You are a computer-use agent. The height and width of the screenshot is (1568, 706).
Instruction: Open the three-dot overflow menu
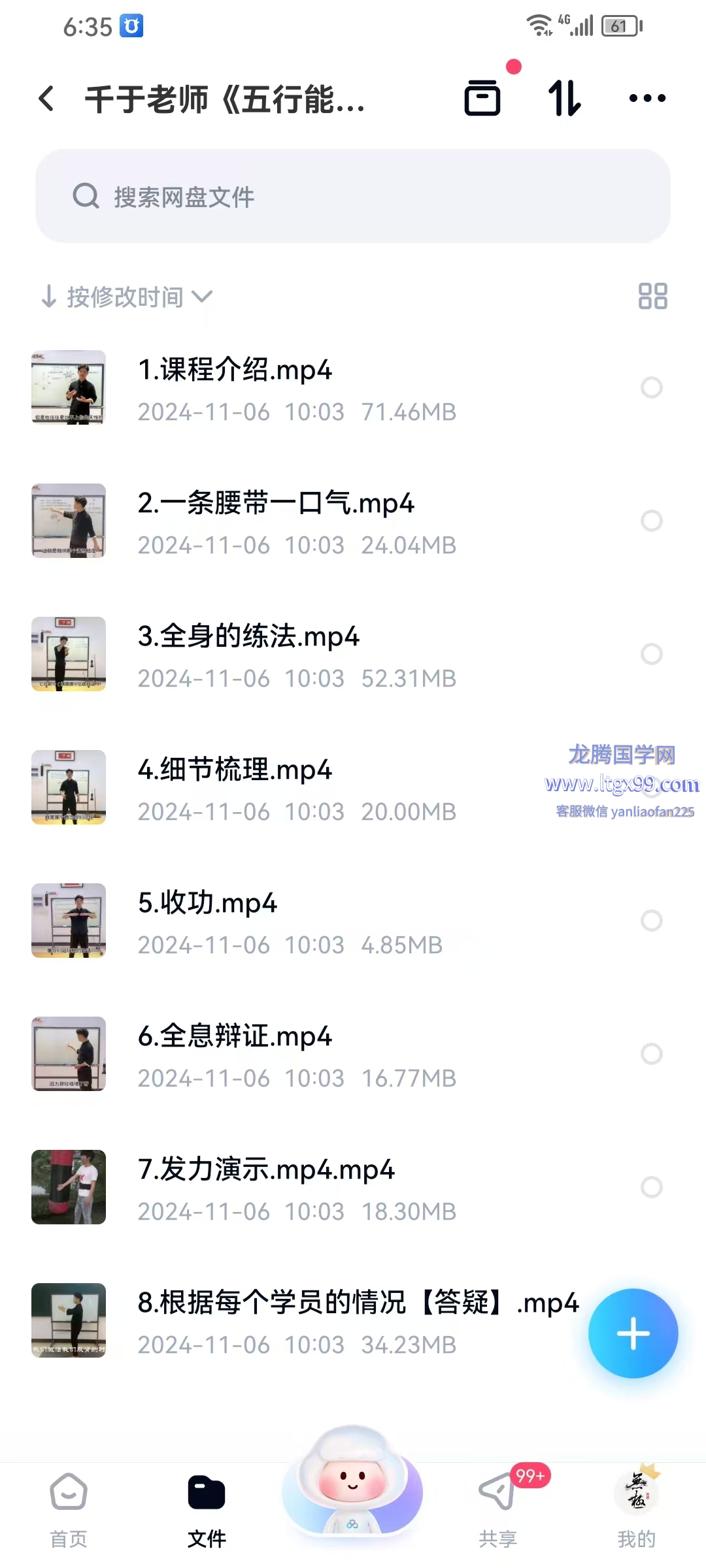click(x=647, y=99)
